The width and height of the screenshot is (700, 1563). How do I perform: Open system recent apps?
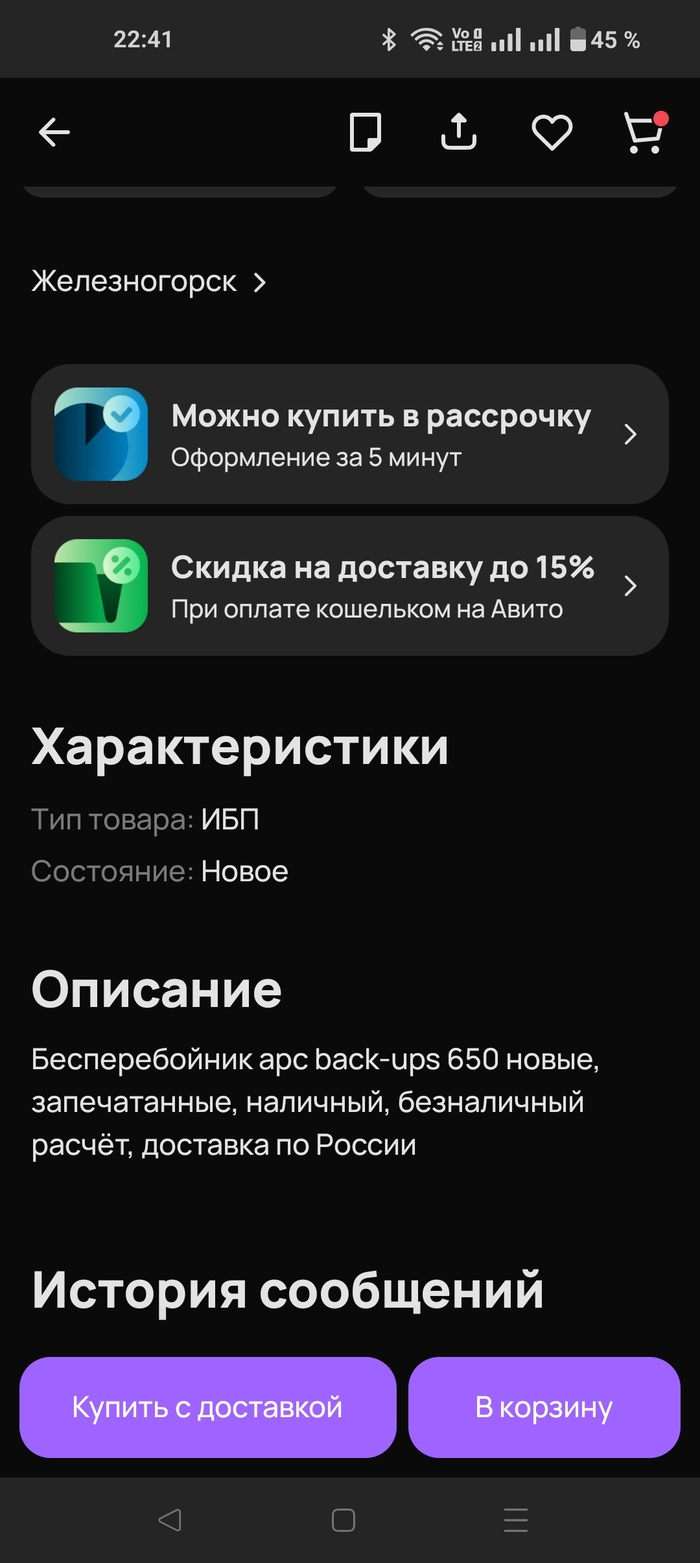[516, 1521]
